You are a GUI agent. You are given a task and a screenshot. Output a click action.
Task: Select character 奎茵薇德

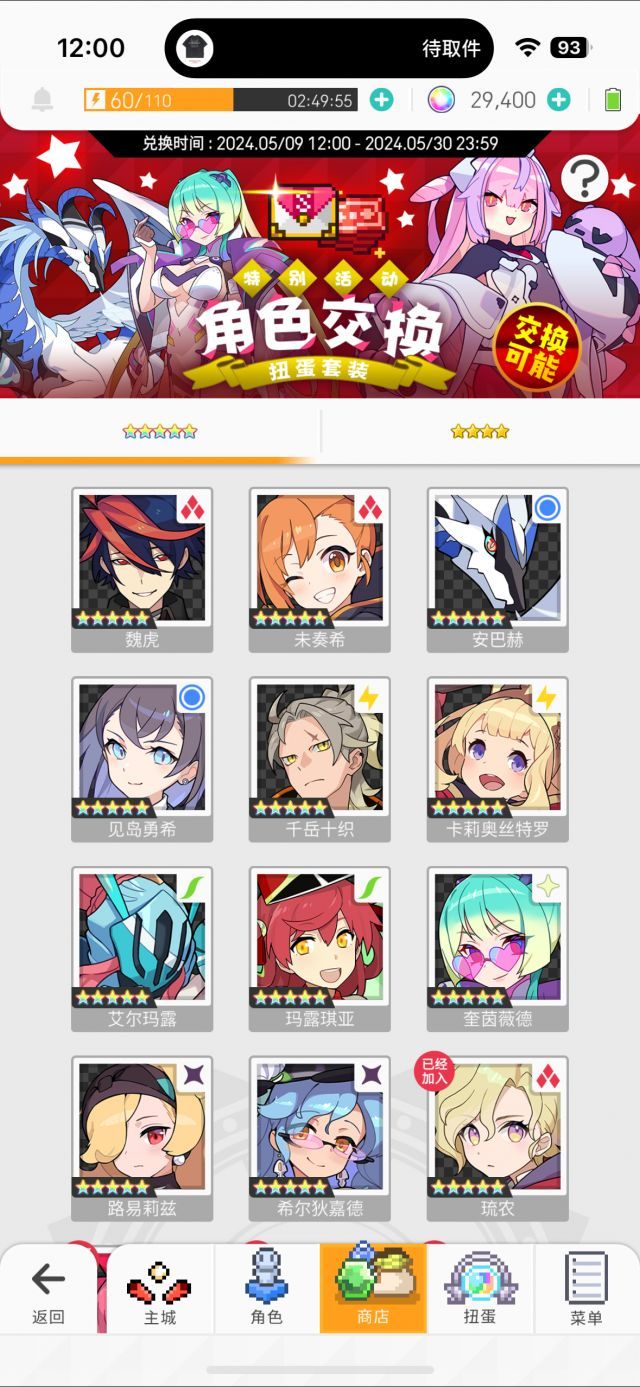tap(498, 949)
